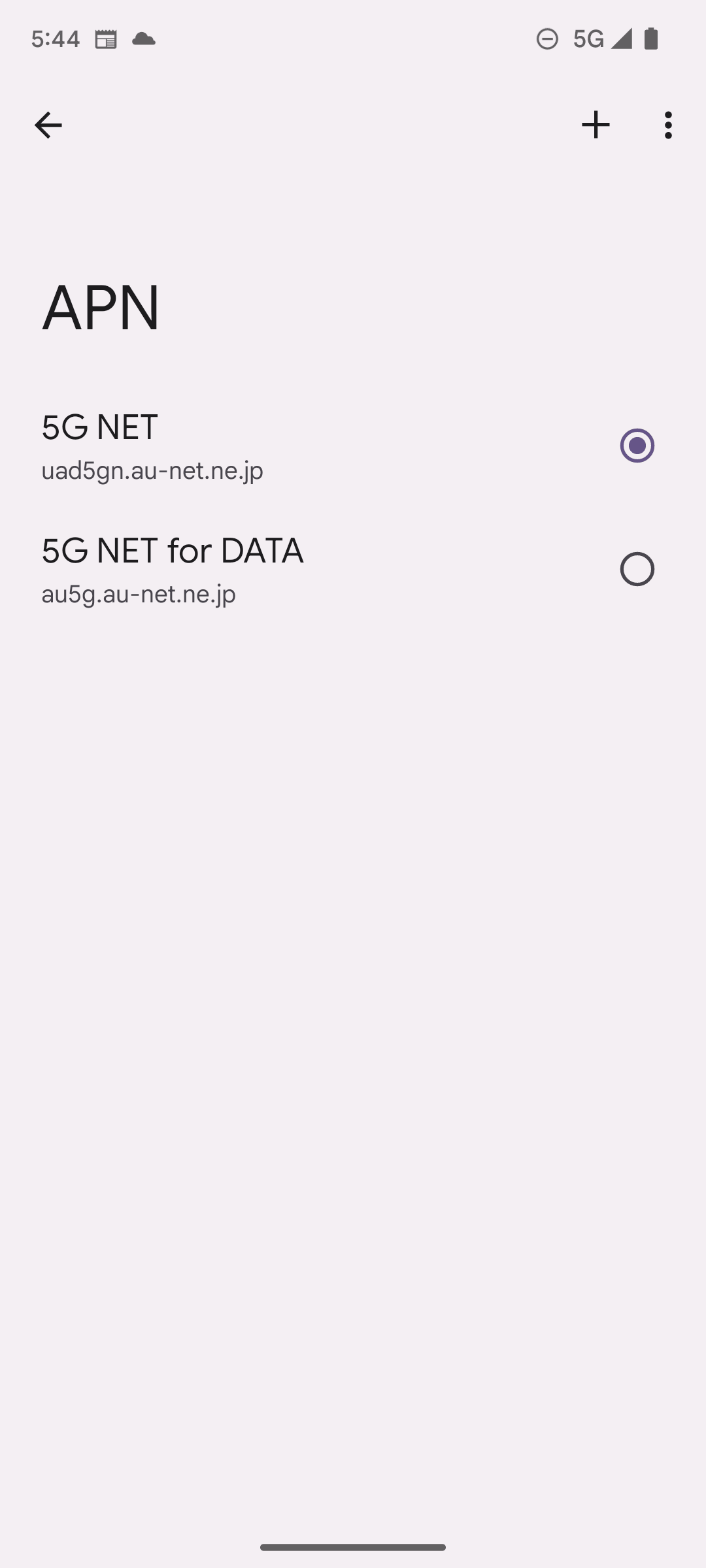Click the back arrow icon
The height and width of the screenshot is (1568, 706).
pyautogui.click(x=48, y=125)
